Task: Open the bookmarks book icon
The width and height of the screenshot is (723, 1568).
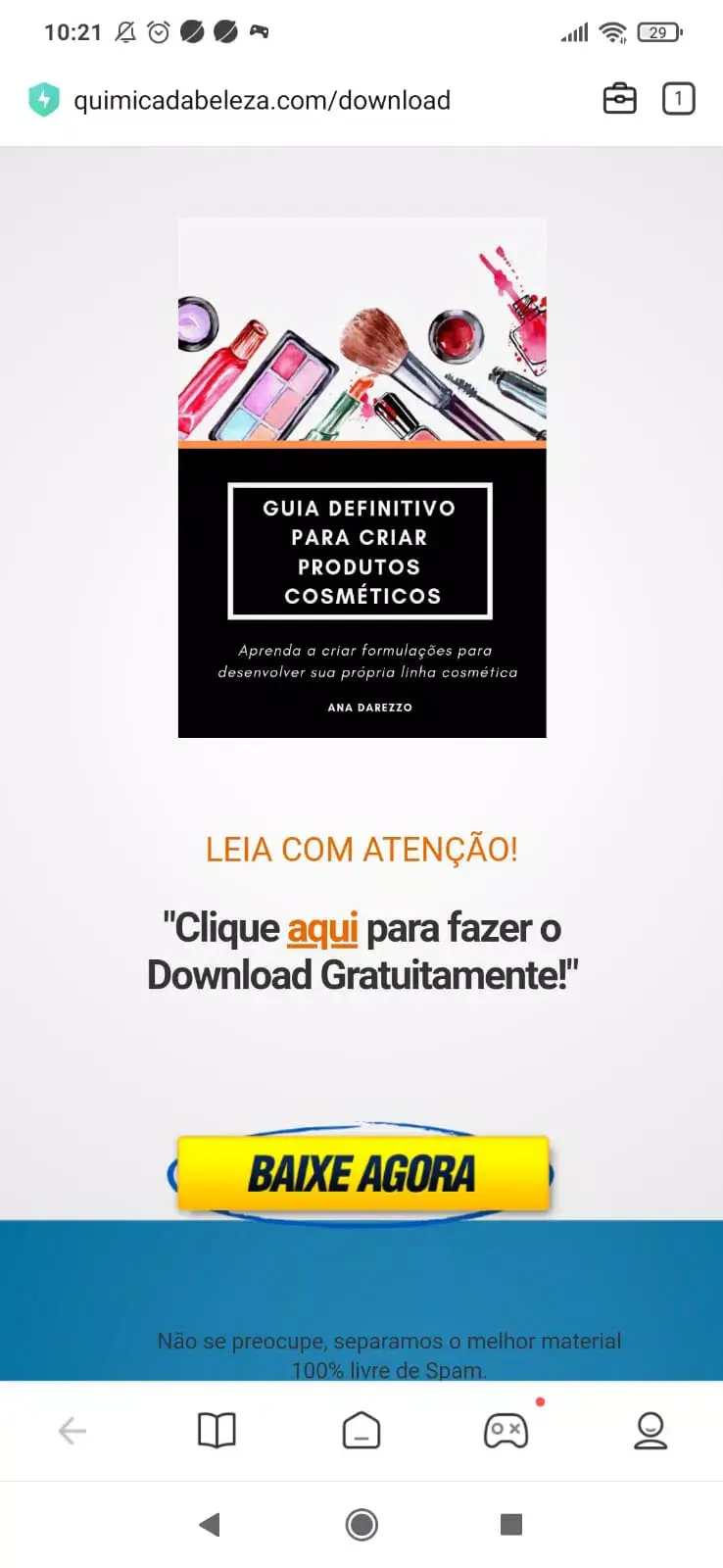Action: point(217,1431)
